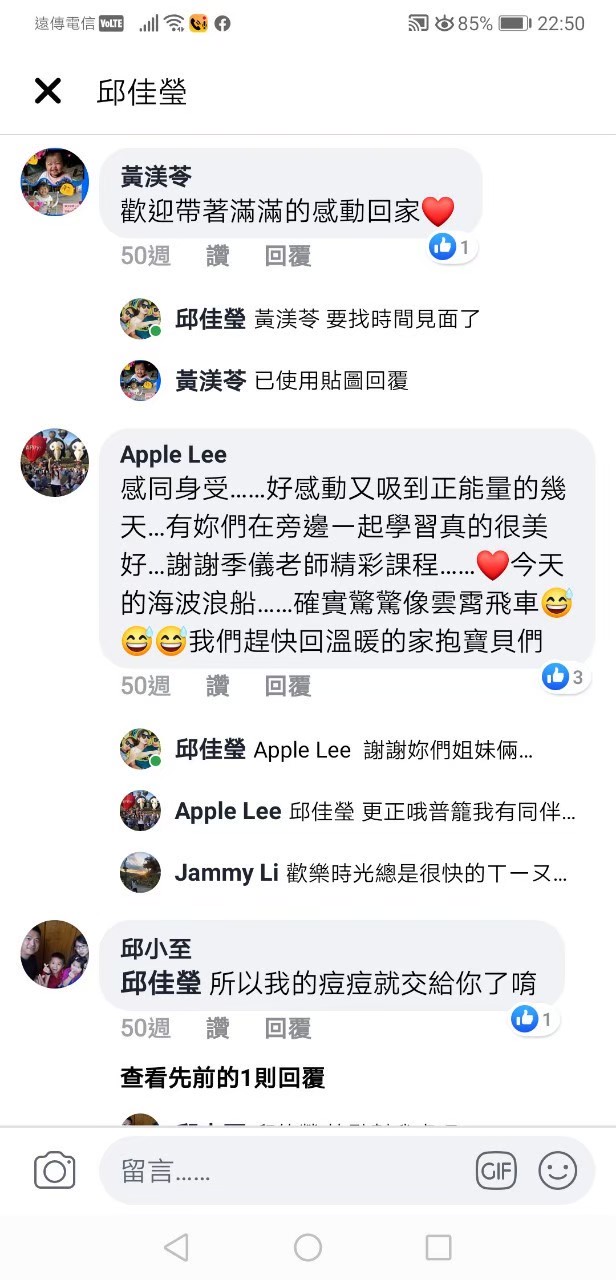View 黃渼苓's profile picture
This screenshot has width=616, height=1280.
[x=55, y=182]
